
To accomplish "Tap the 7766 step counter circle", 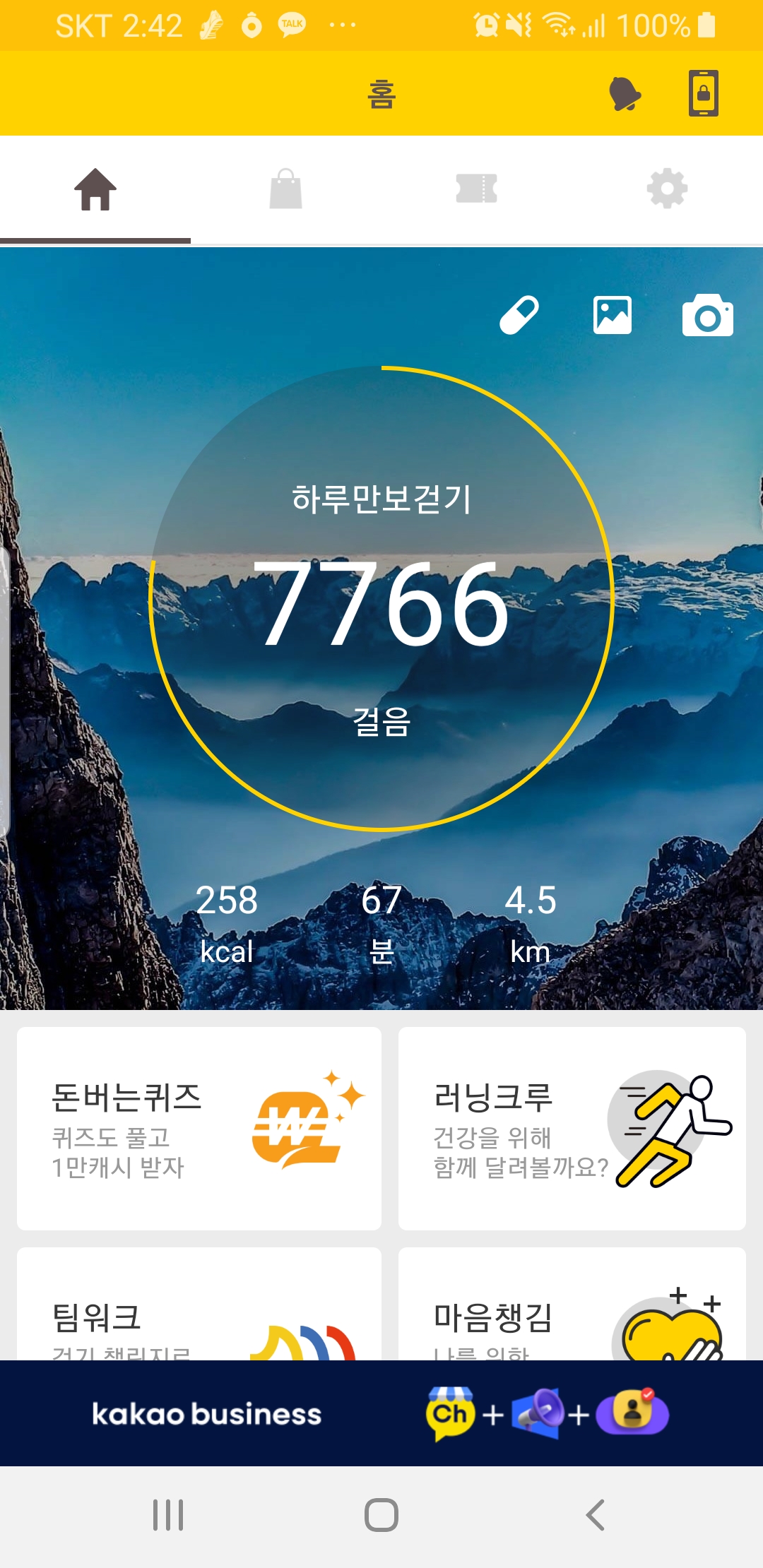I will 381,600.
